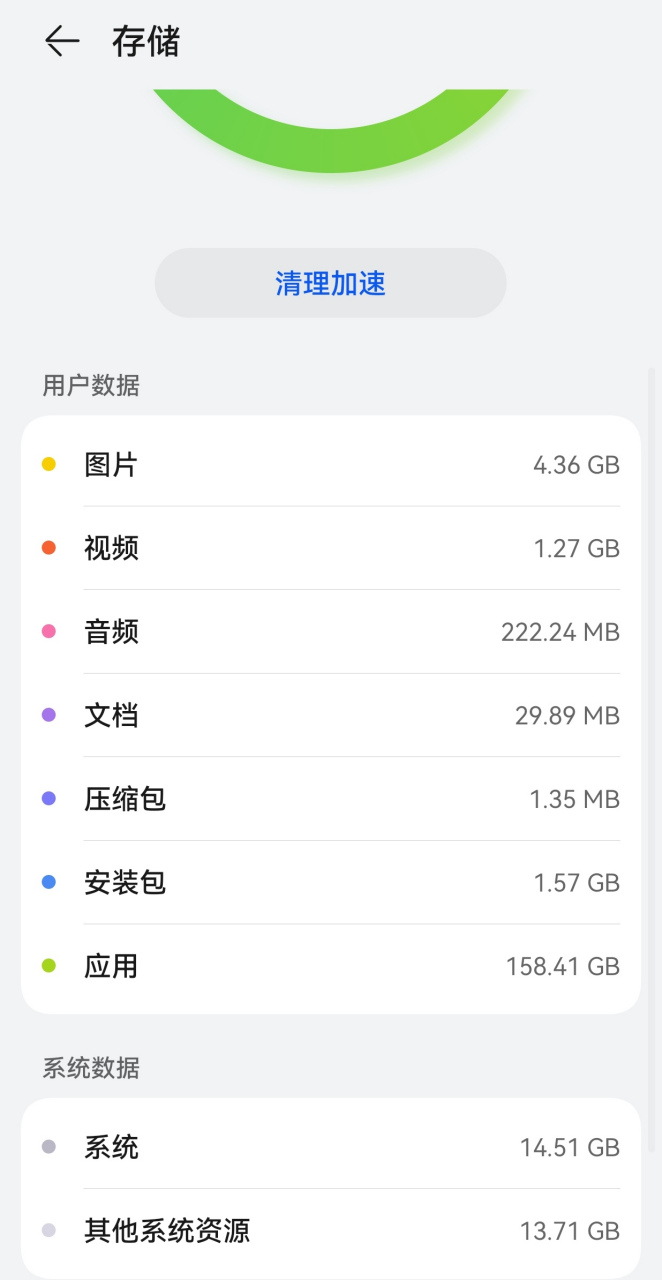Open the 应用 storage row

pyautogui.click(x=330, y=966)
